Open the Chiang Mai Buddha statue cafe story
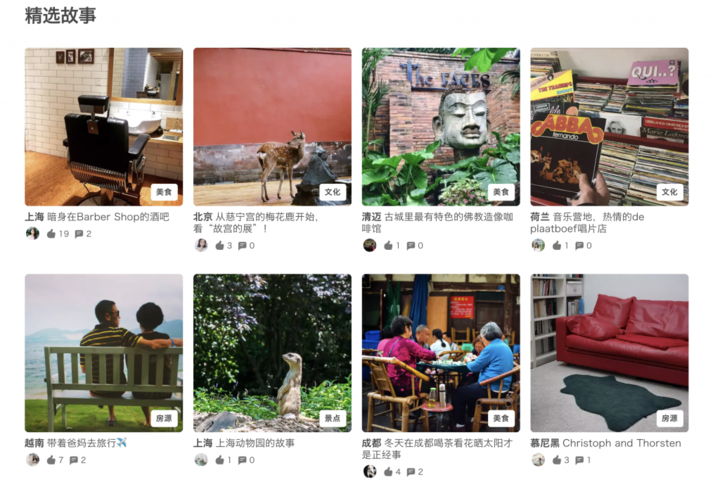 [x=440, y=126]
